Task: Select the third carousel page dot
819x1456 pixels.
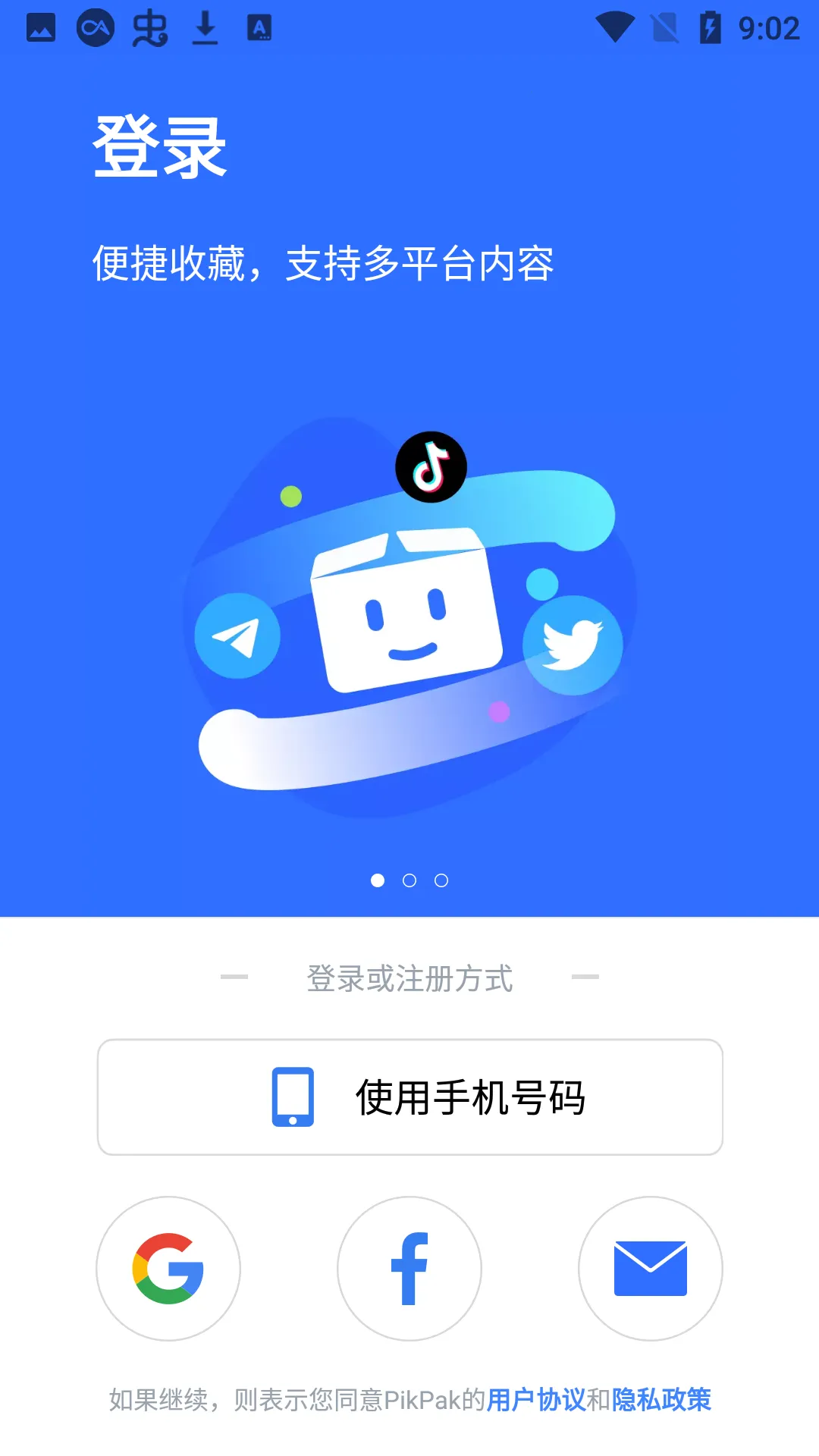Action: 442,882
